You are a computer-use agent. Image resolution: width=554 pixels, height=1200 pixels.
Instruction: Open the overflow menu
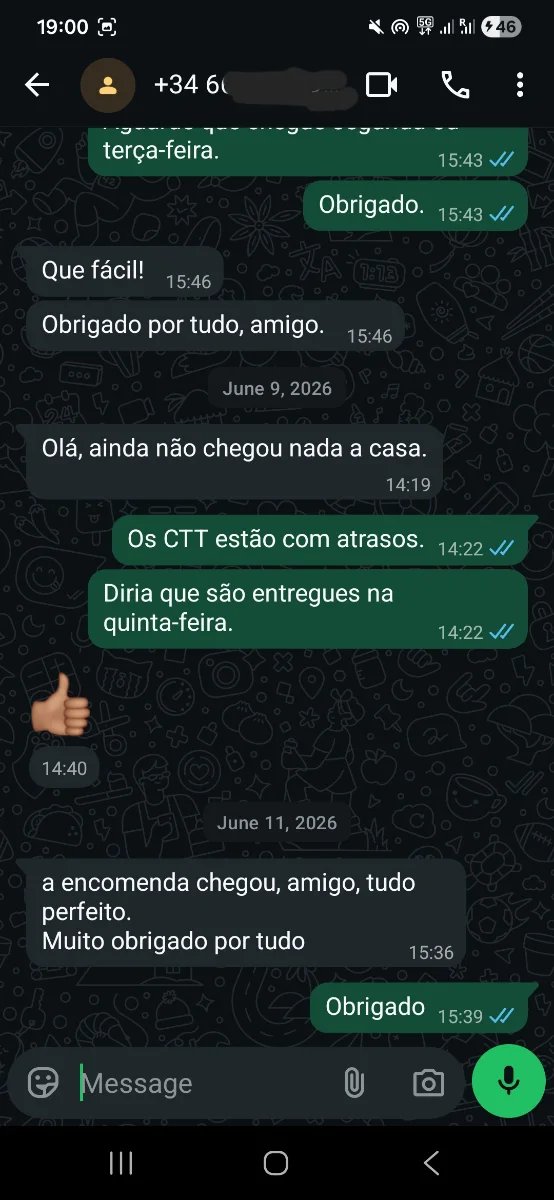click(520, 86)
